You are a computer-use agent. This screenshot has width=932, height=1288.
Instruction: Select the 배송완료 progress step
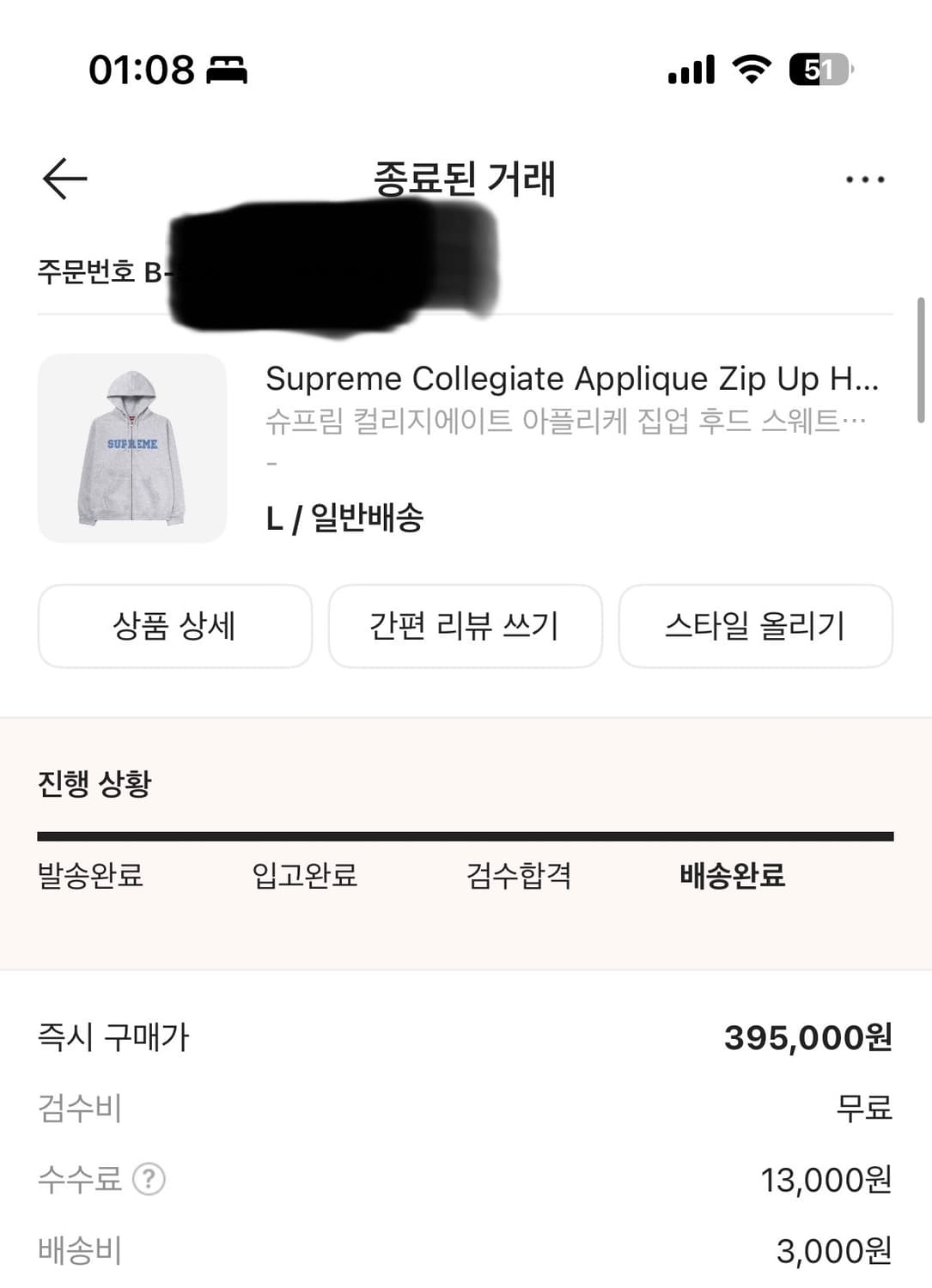(729, 878)
